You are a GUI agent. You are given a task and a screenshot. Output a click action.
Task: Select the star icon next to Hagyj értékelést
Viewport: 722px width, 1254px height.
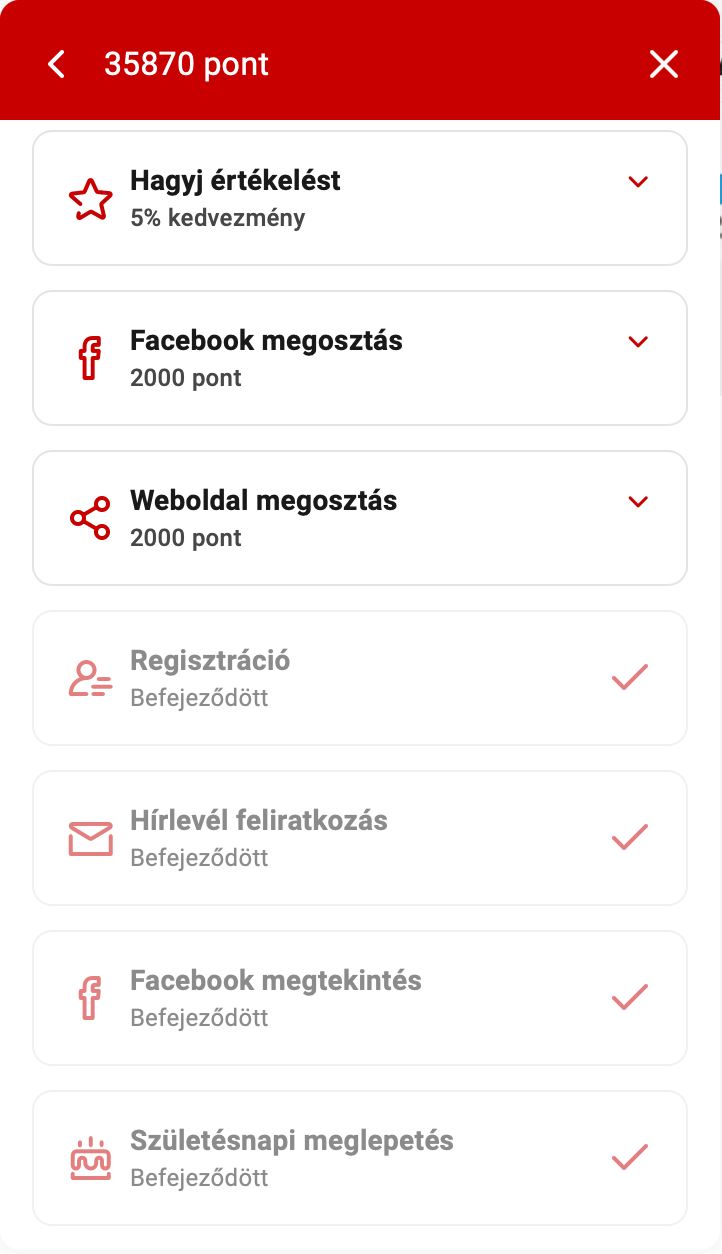point(91,197)
